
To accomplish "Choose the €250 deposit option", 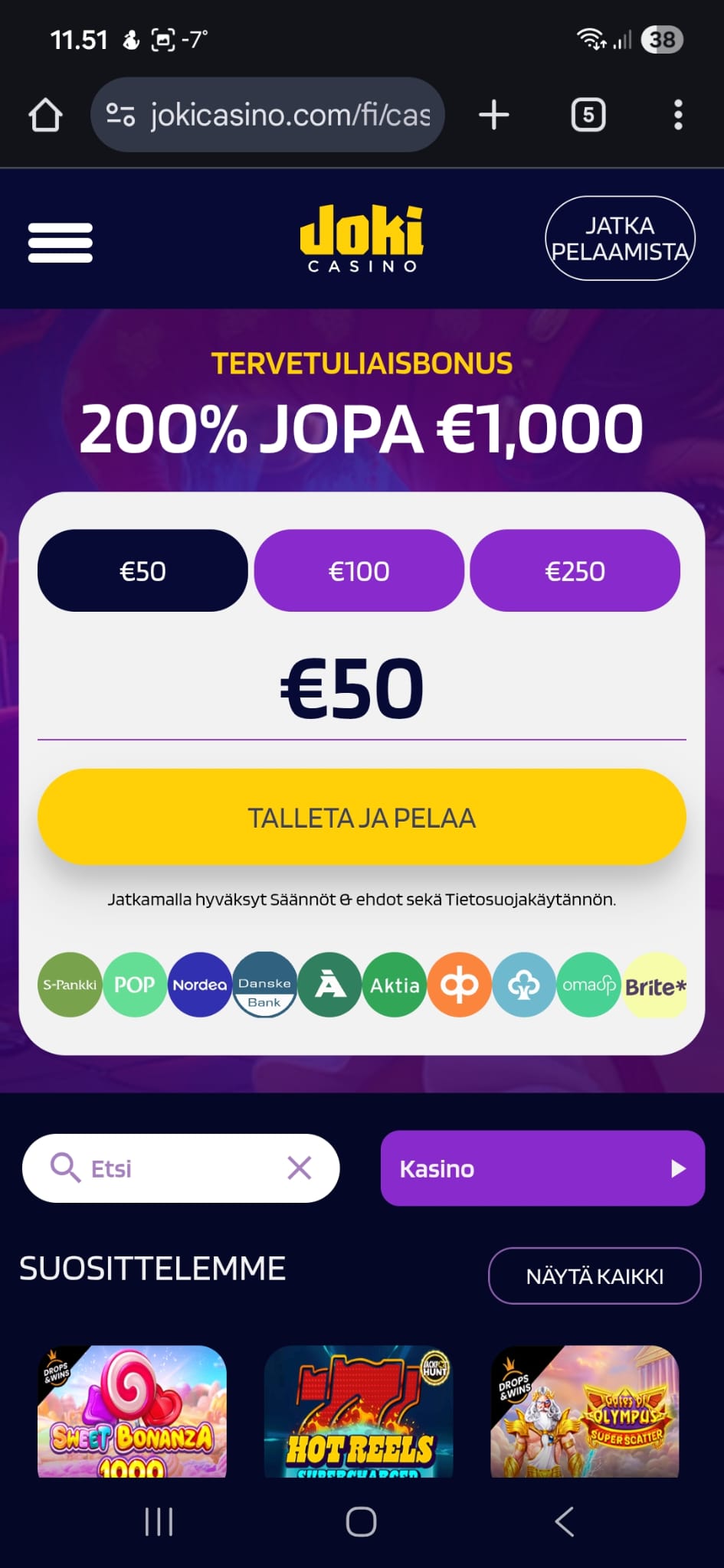I will click(x=575, y=570).
